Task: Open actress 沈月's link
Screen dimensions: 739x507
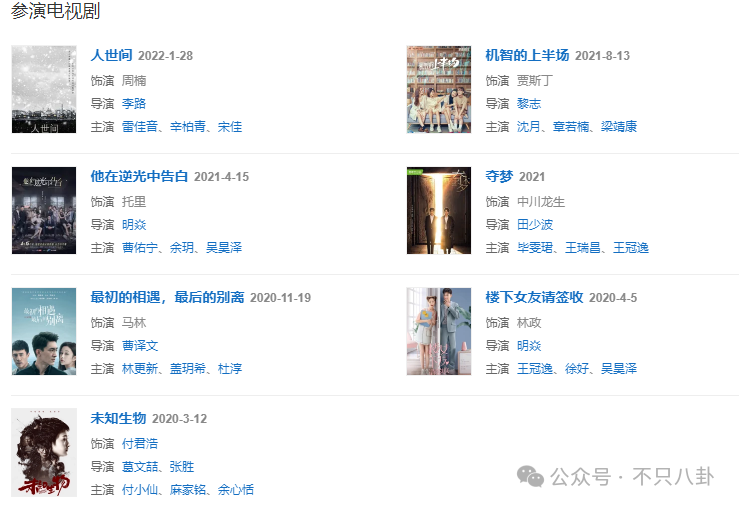Action: click(528, 127)
